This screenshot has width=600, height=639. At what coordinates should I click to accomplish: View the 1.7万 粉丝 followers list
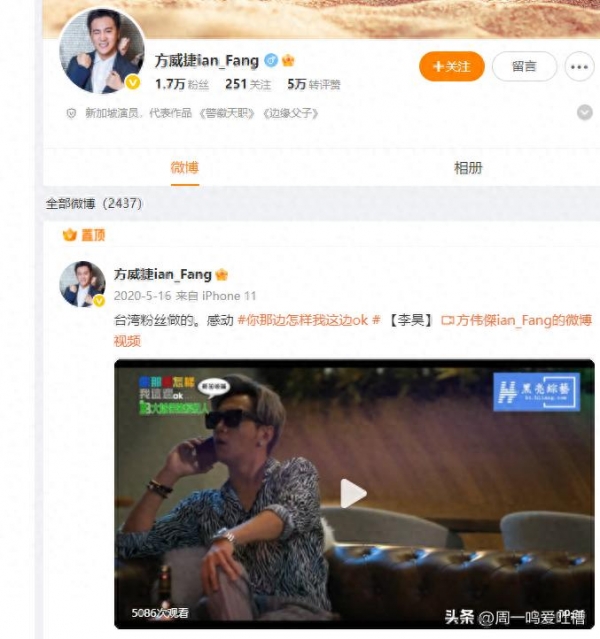pyautogui.click(x=181, y=84)
